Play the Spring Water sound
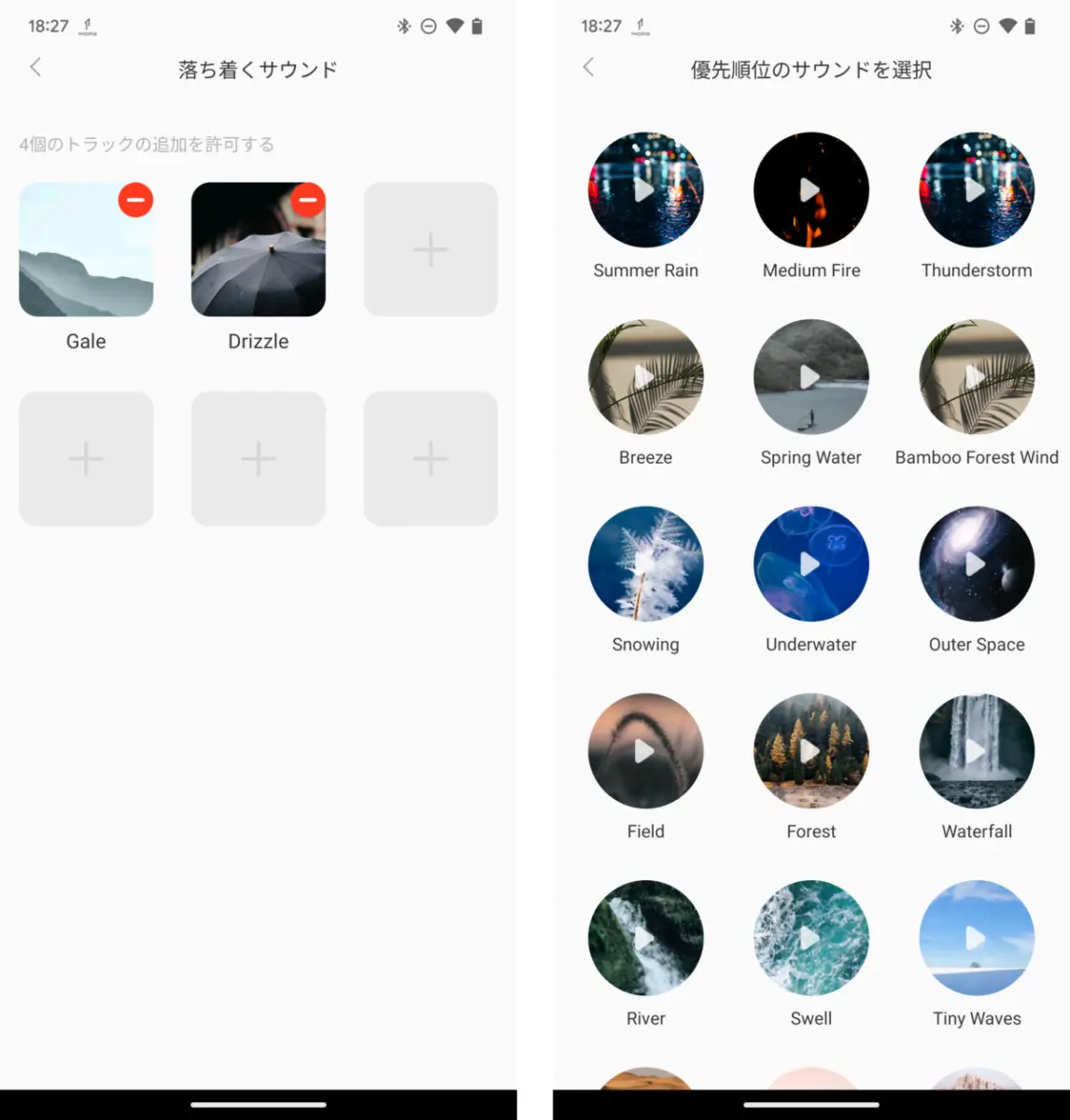 pos(810,376)
